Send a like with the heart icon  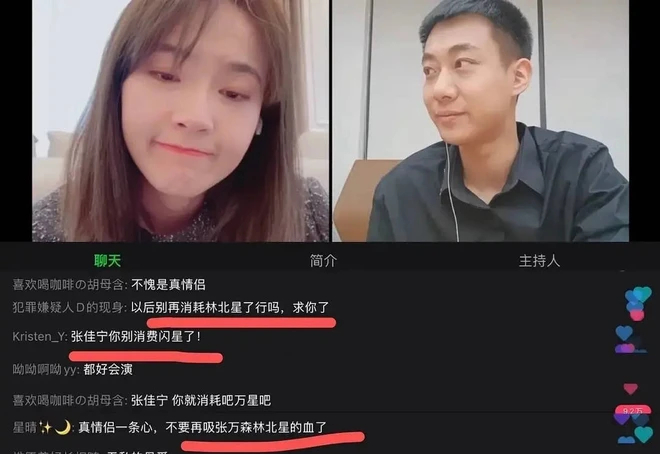(x=636, y=431)
